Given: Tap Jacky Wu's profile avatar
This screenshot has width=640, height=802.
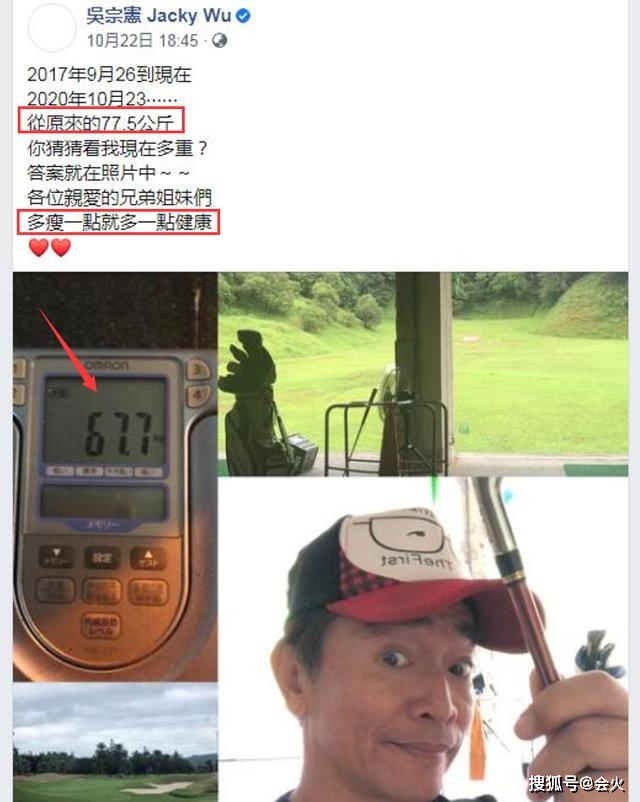Looking at the screenshot, I should tap(53, 28).
